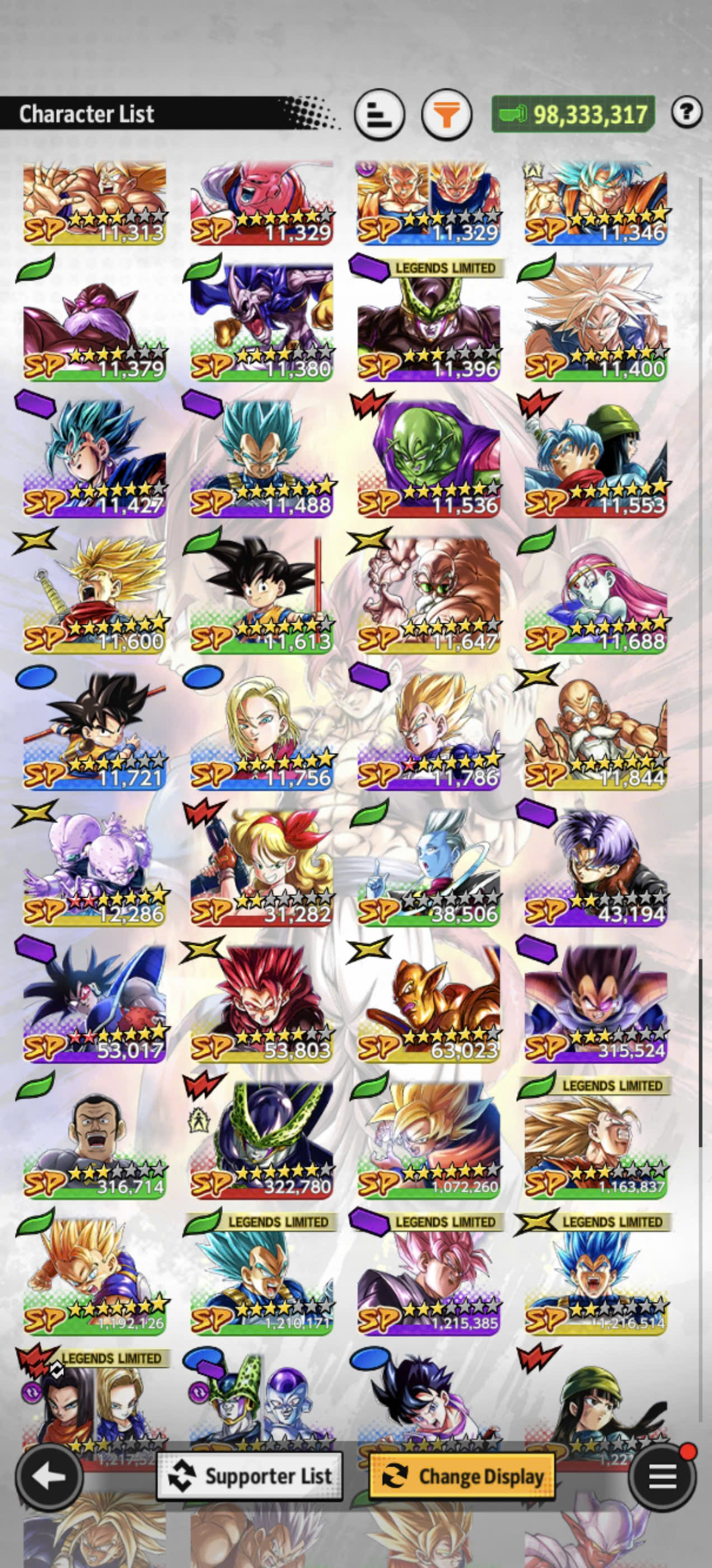This screenshot has width=712, height=1568.
Task: Open the character card showing 11,488
Action: (261, 460)
